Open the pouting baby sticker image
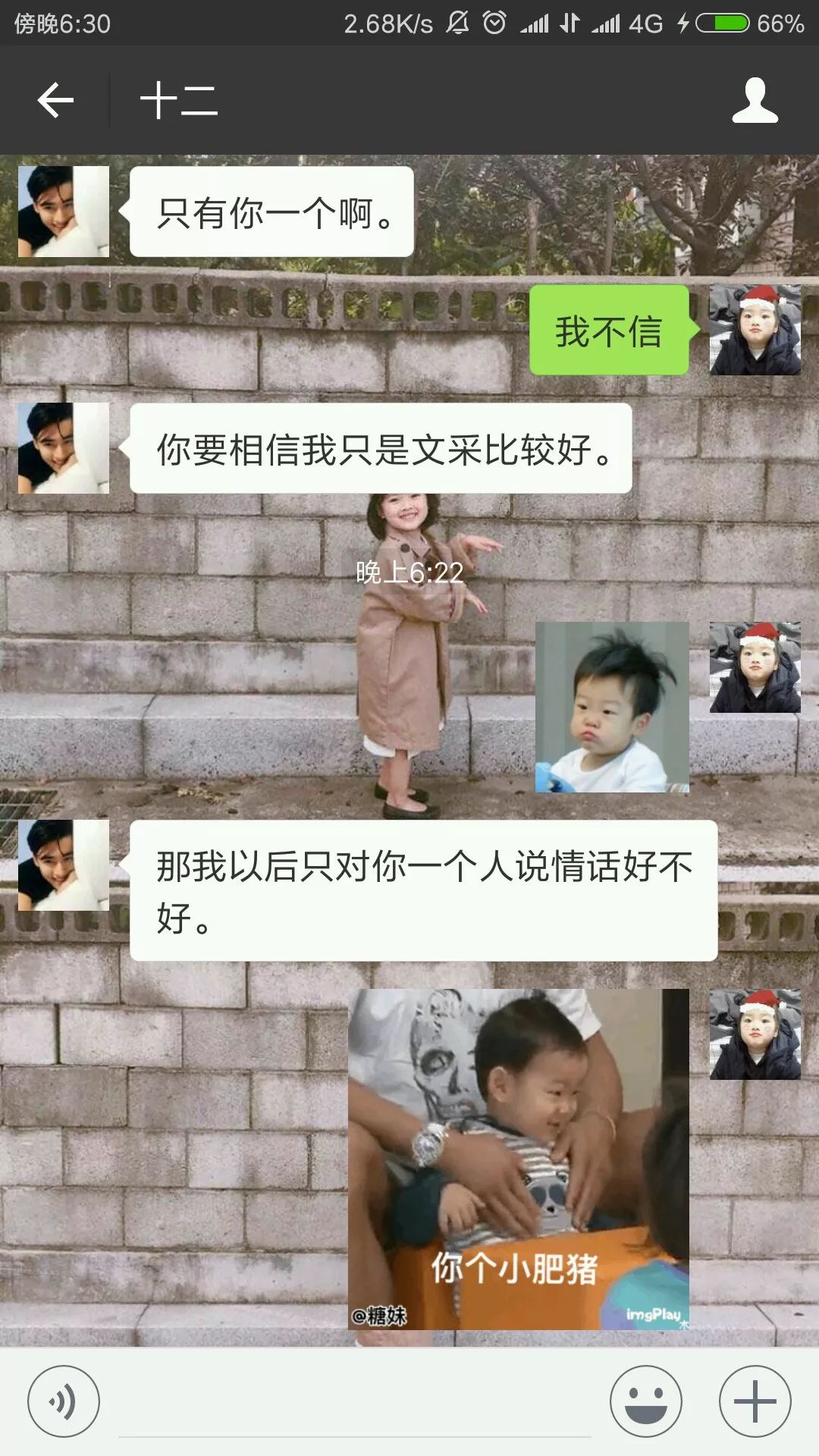Screen dimensions: 819x1456 (612, 708)
